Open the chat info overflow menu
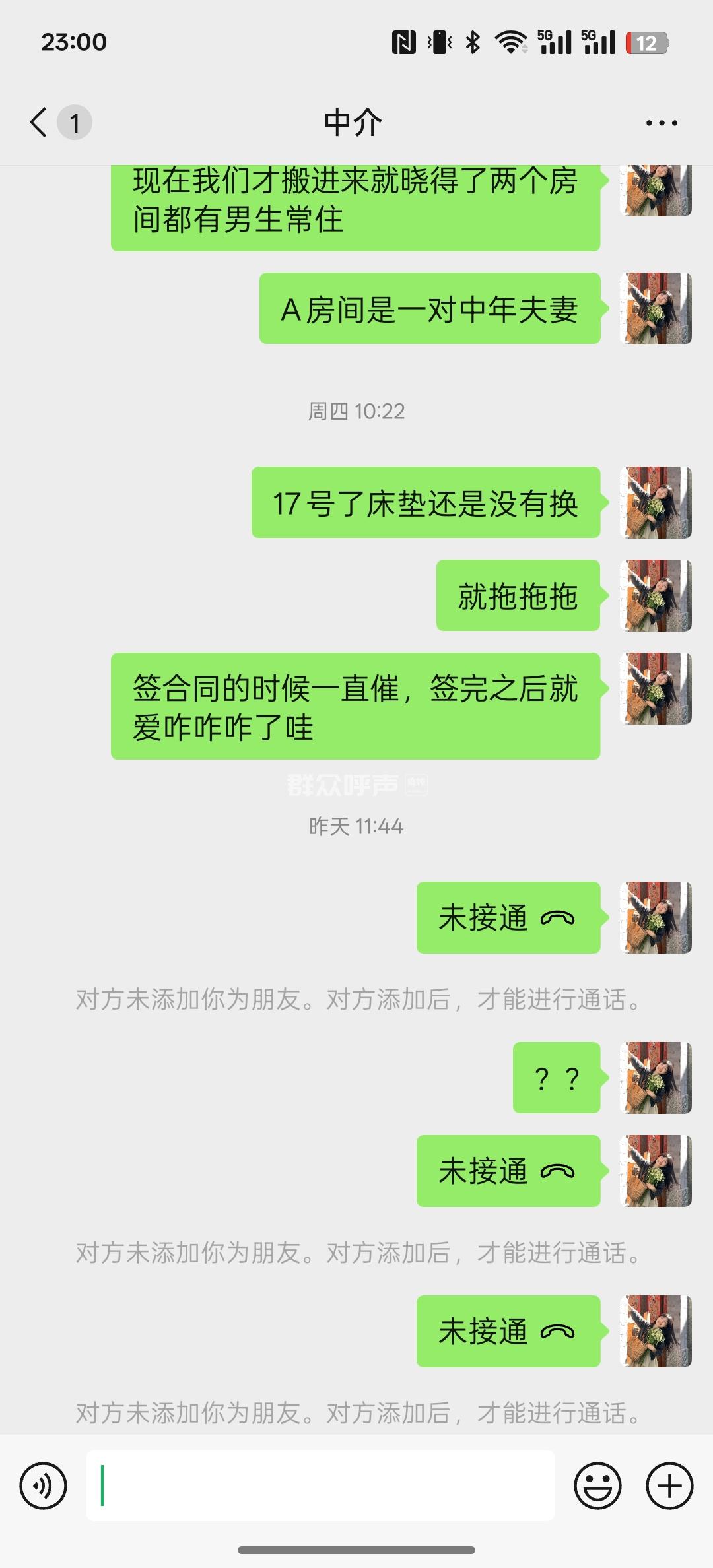 661,123
